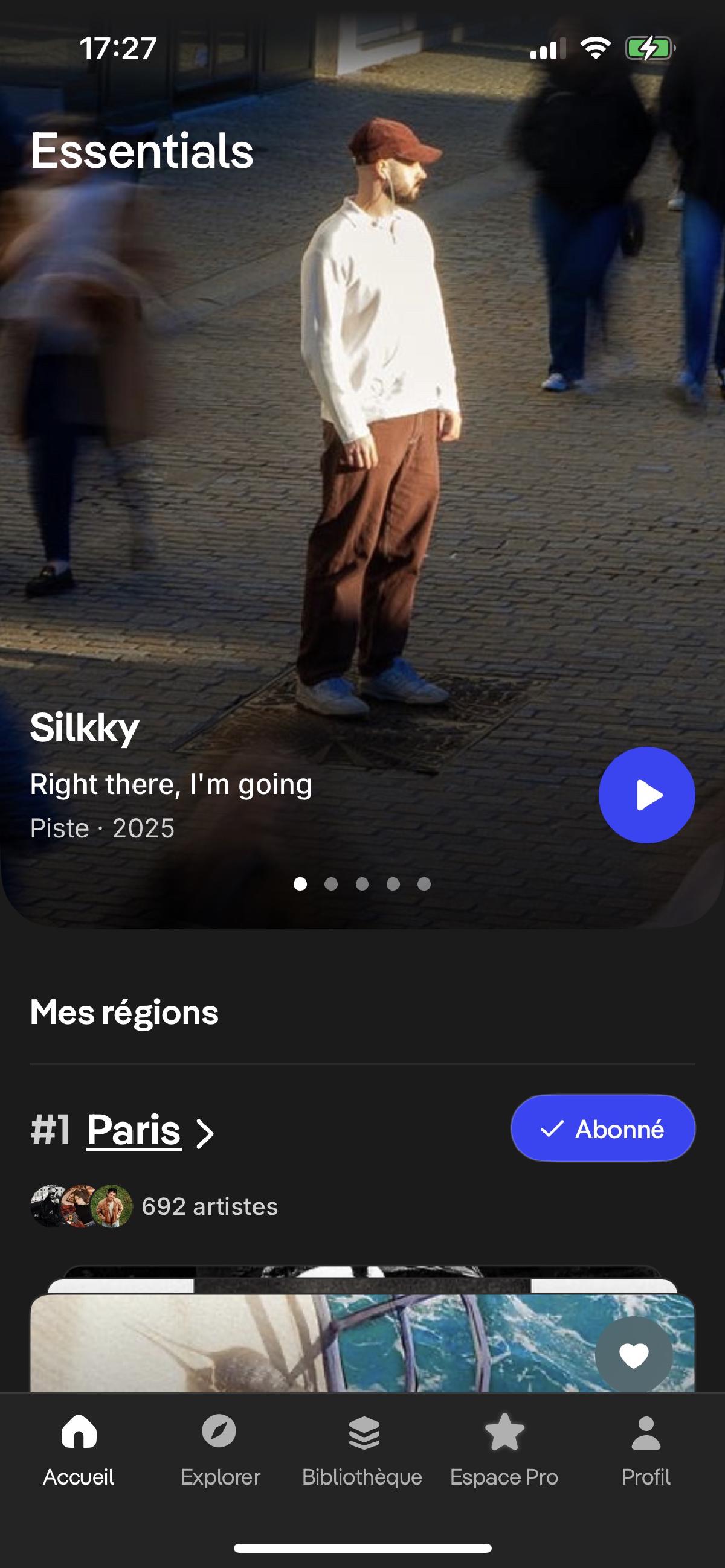
Task: Jump to the second carousel page dot
Action: point(331,884)
